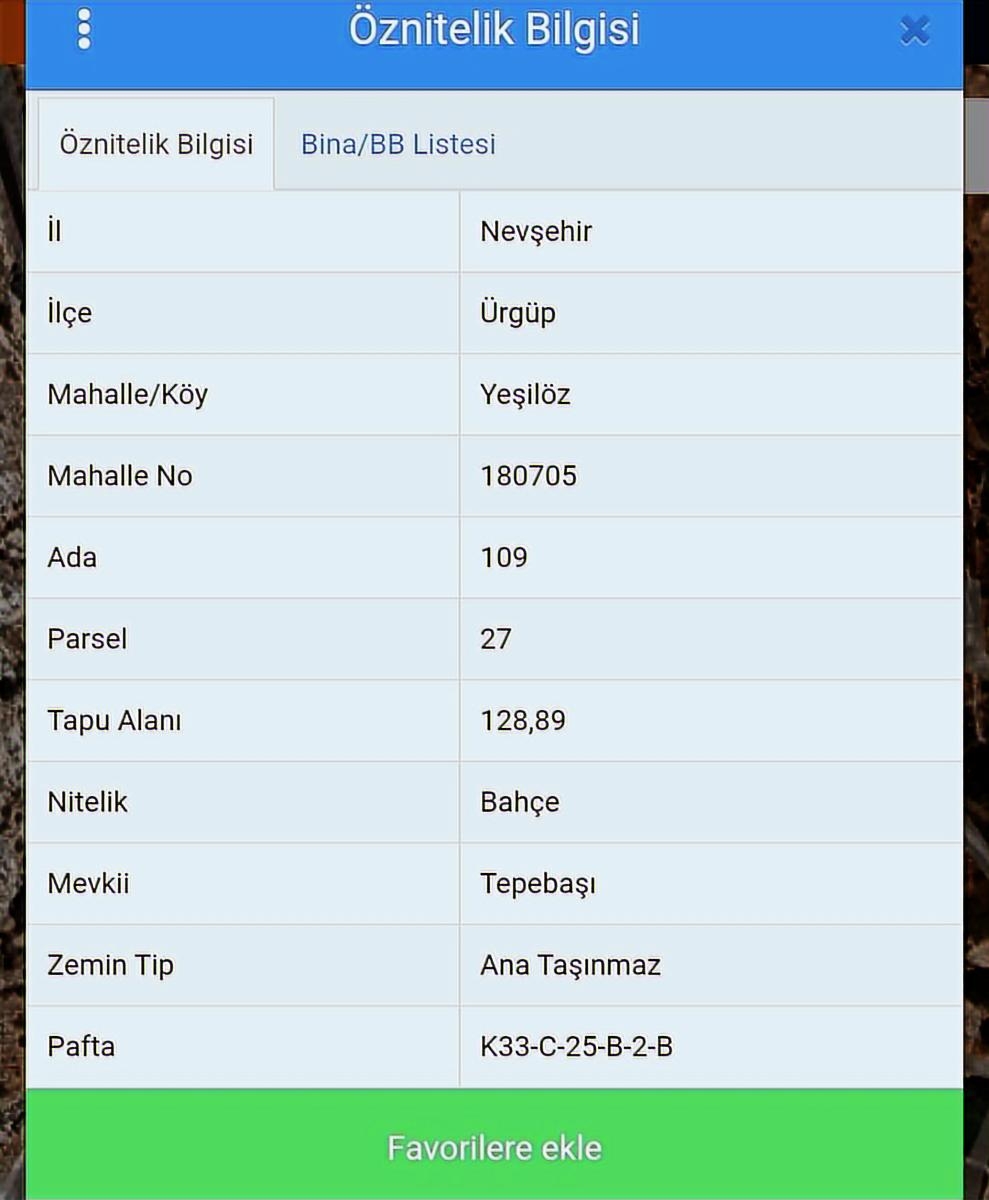
Task: Select the İl row showing Nevşehir
Action: pyautogui.click(x=535, y=231)
